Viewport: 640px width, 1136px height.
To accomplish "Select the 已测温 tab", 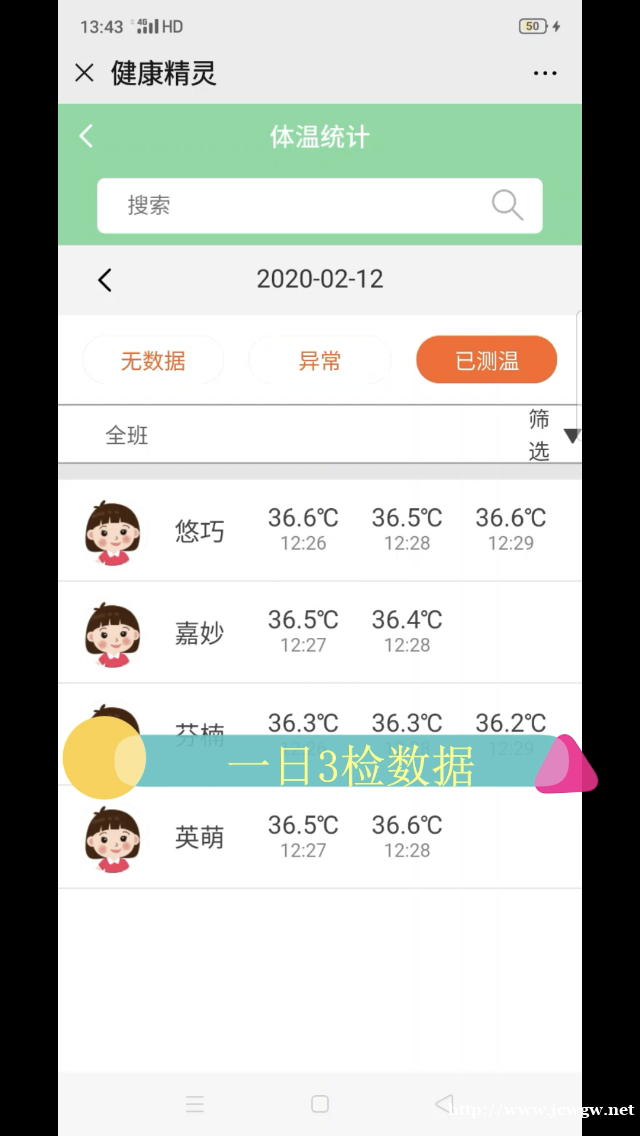I will tap(487, 361).
